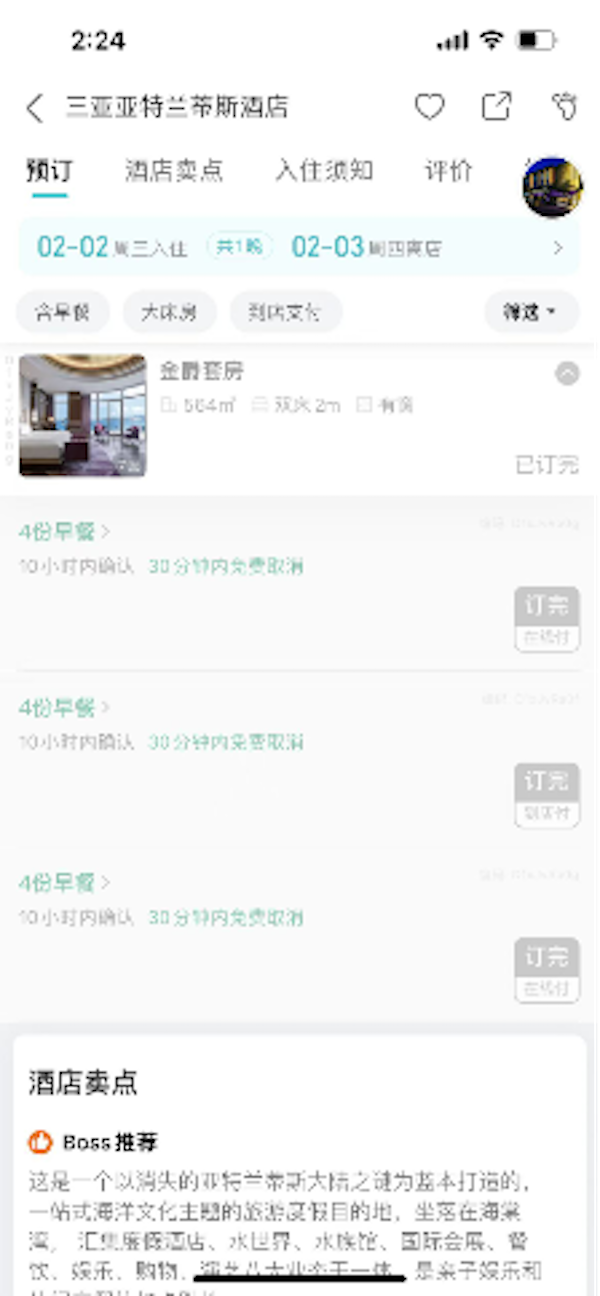The height and width of the screenshot is (1296, 600).
Task: Filter rooms by 含早餐
Action: coord(62,312)
